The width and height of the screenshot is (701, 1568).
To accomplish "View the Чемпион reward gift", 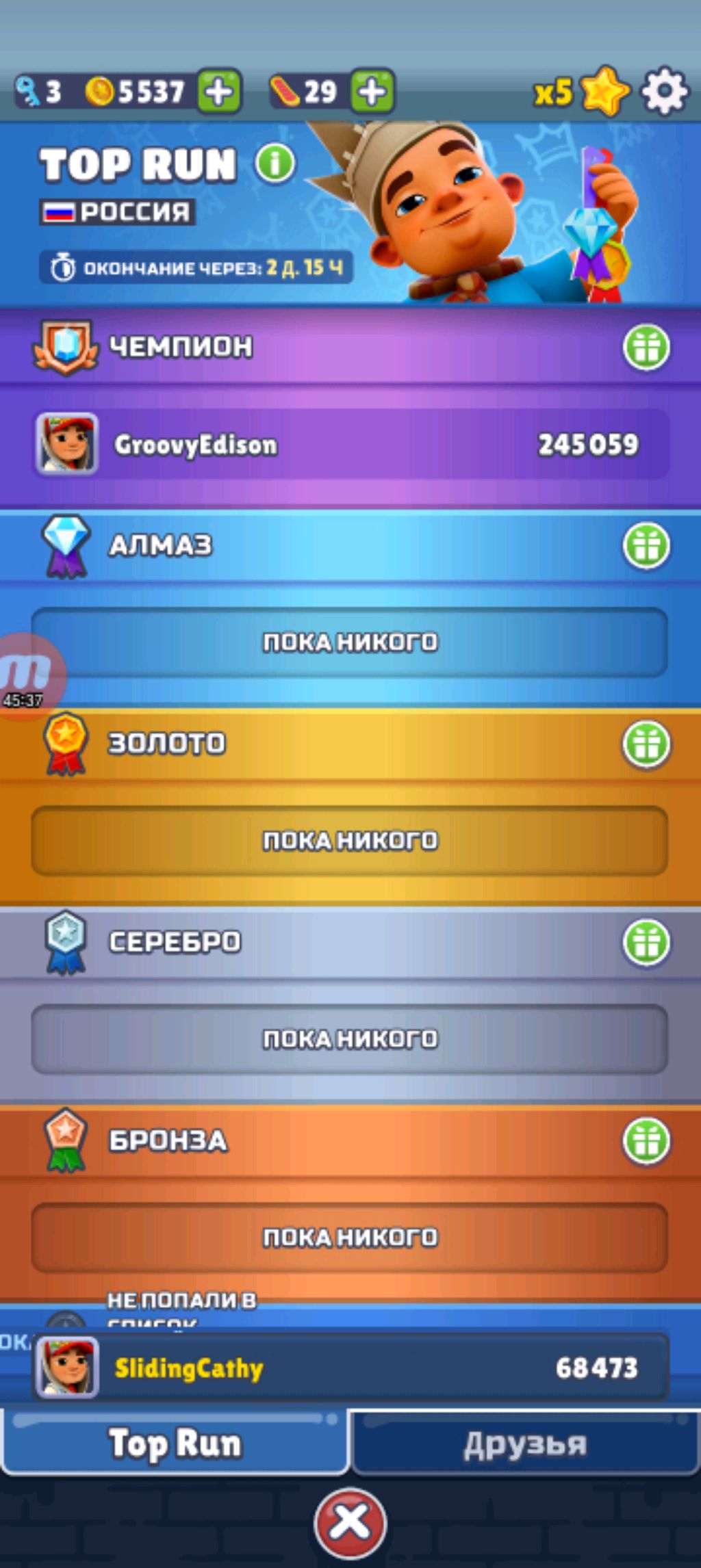I will pyautogui.click(x=646, y=347).
